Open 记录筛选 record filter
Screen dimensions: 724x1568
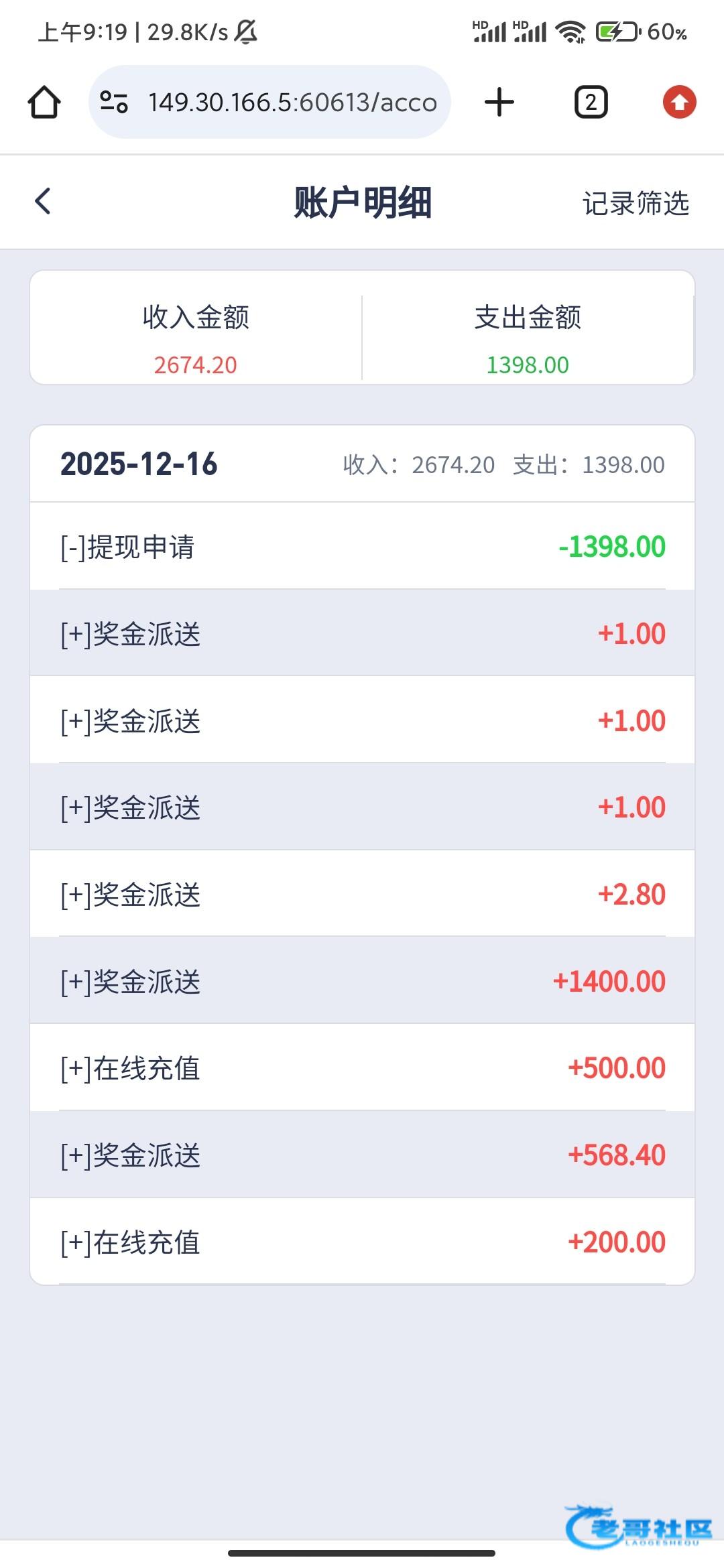click(x=636, y=203)
